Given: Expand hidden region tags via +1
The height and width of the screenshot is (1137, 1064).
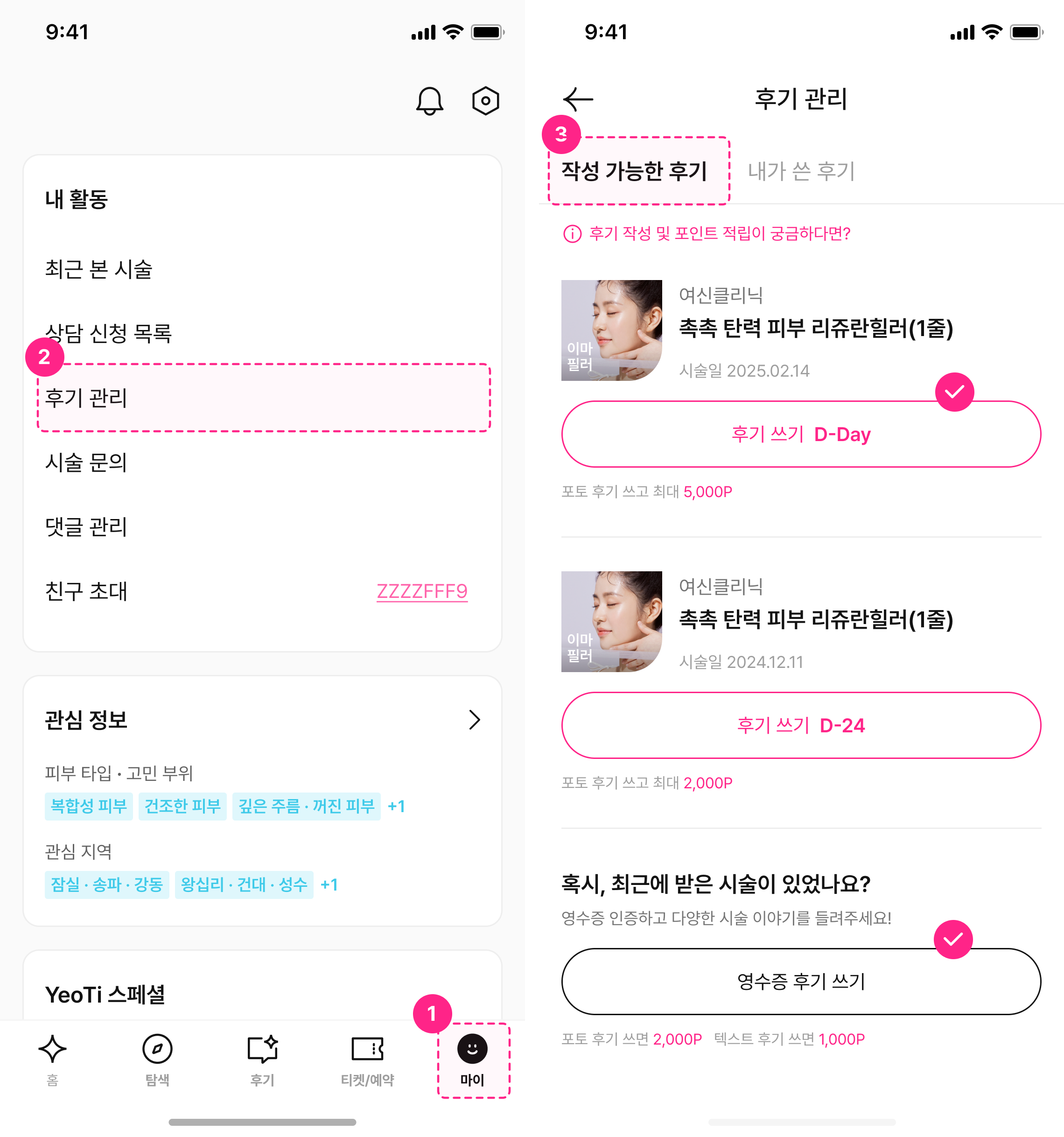Looking at the screenshot, I should click(330, 884).
